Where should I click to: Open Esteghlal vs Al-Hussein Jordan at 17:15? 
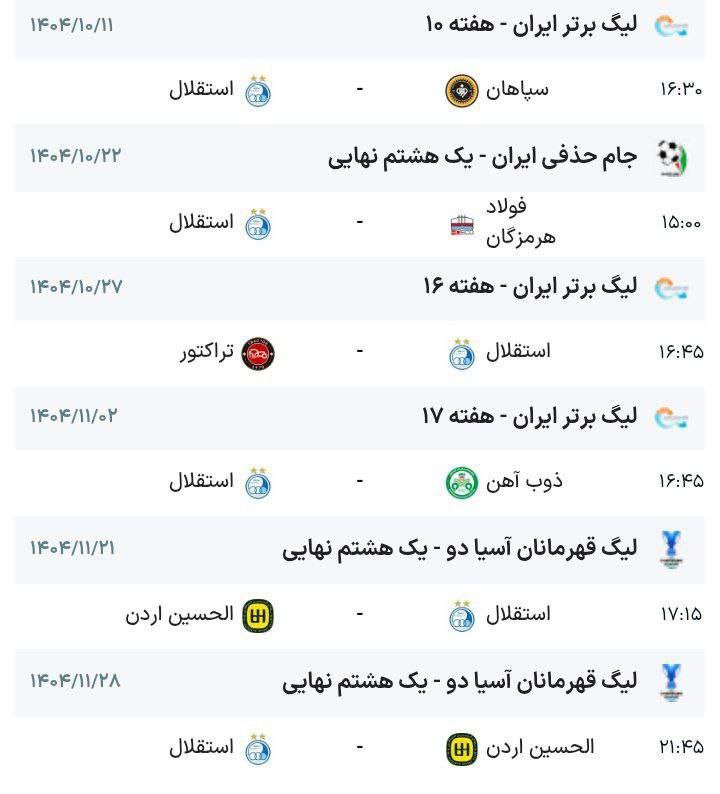point(360,614)
